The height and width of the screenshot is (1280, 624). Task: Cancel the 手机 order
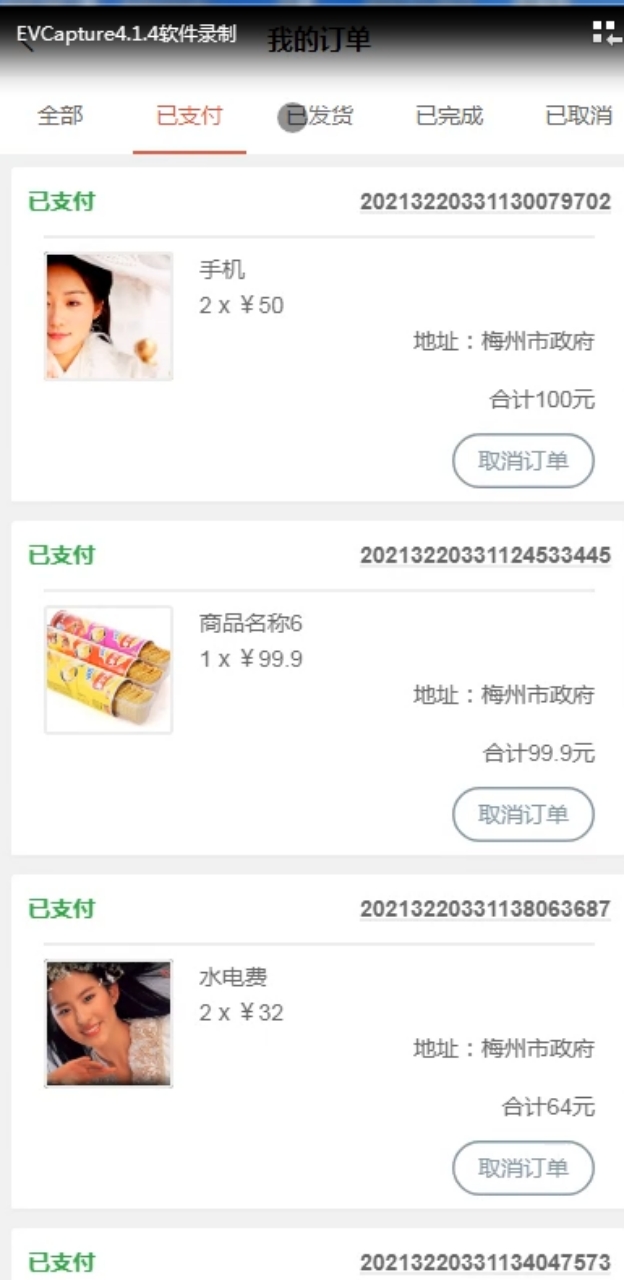pyautogui.click(x=523, y=461)
